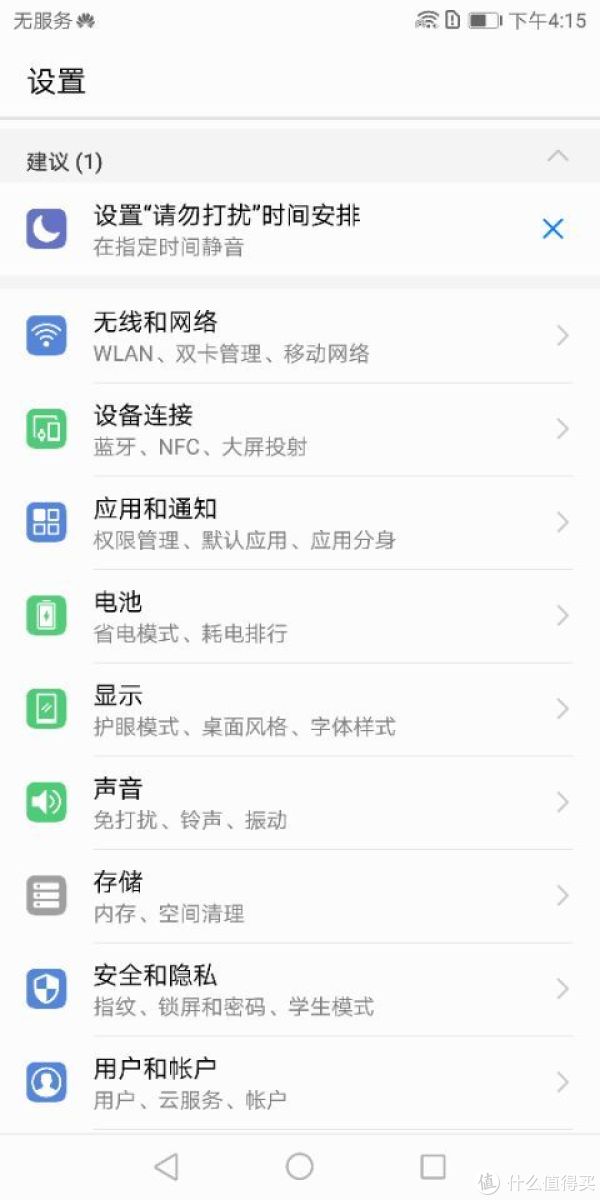Open 应用和通知 settings
This screenshot has height=1200, width=600.
300,523
